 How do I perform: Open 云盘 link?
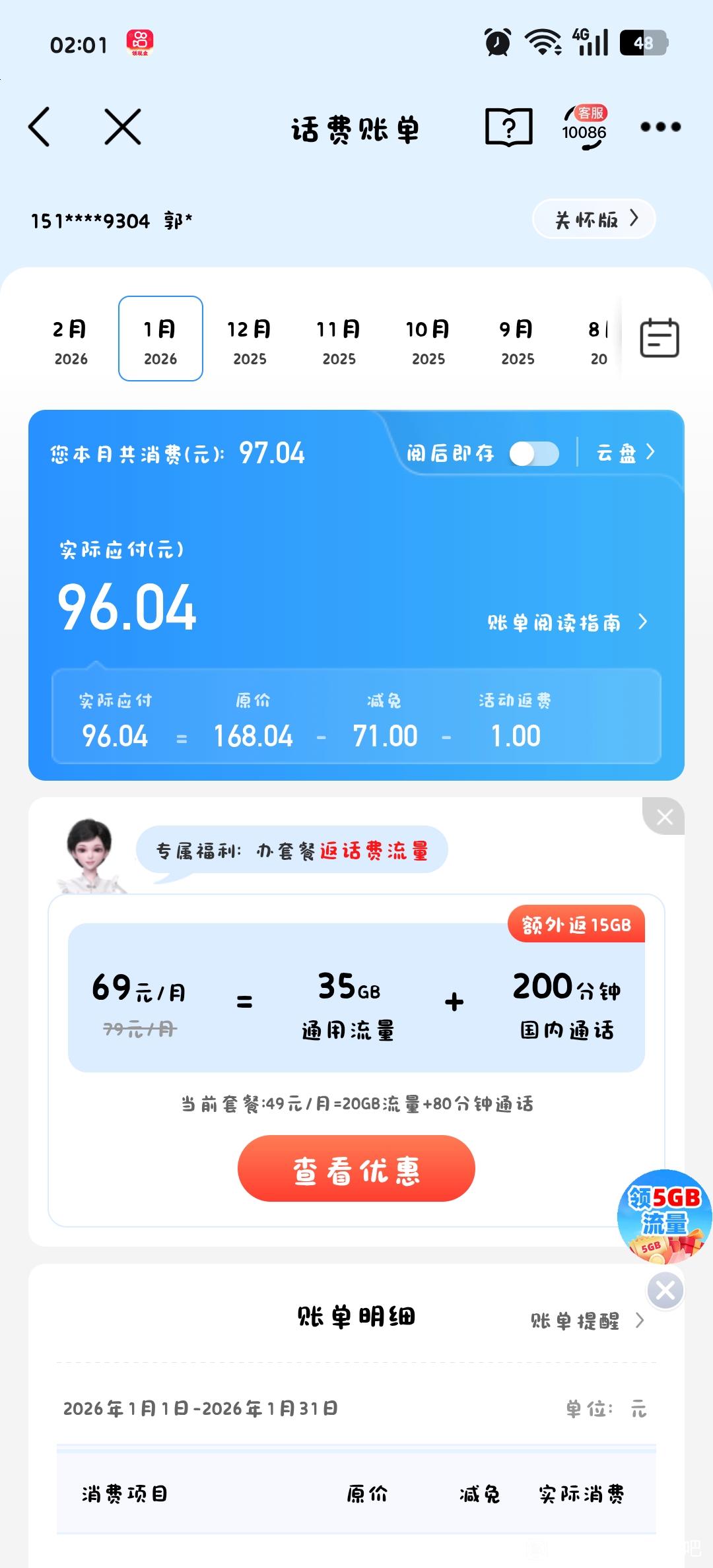tap(625, 453)
